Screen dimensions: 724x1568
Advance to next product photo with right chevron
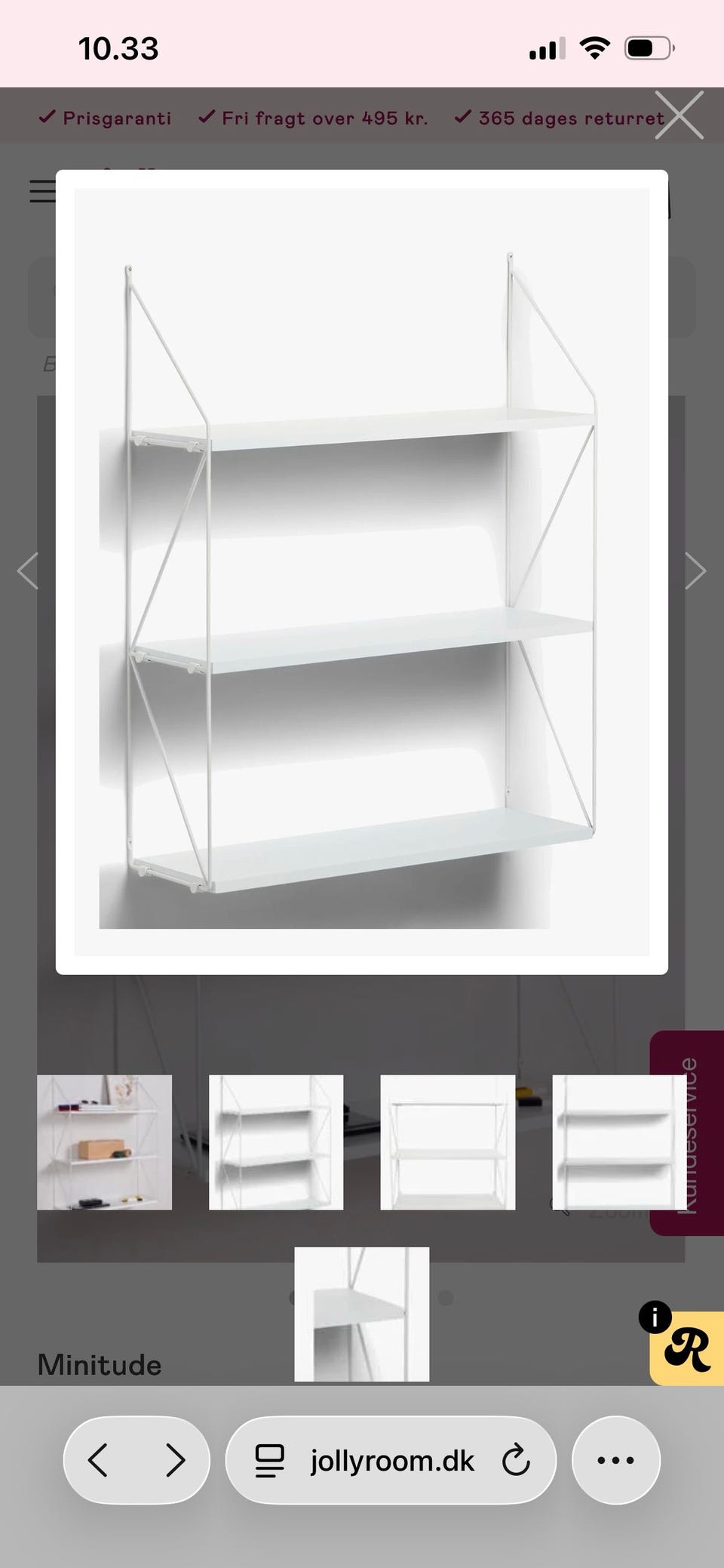695,570
